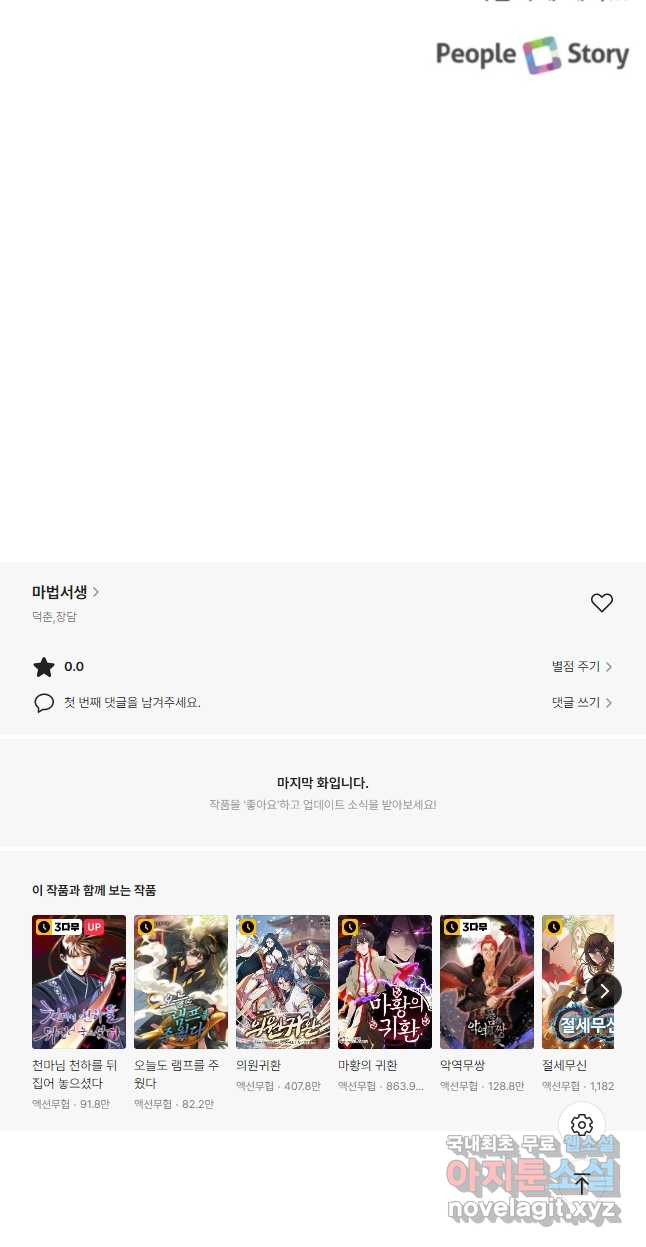Open the 마황의 귀환 recommendation

(x=385, y=981)
